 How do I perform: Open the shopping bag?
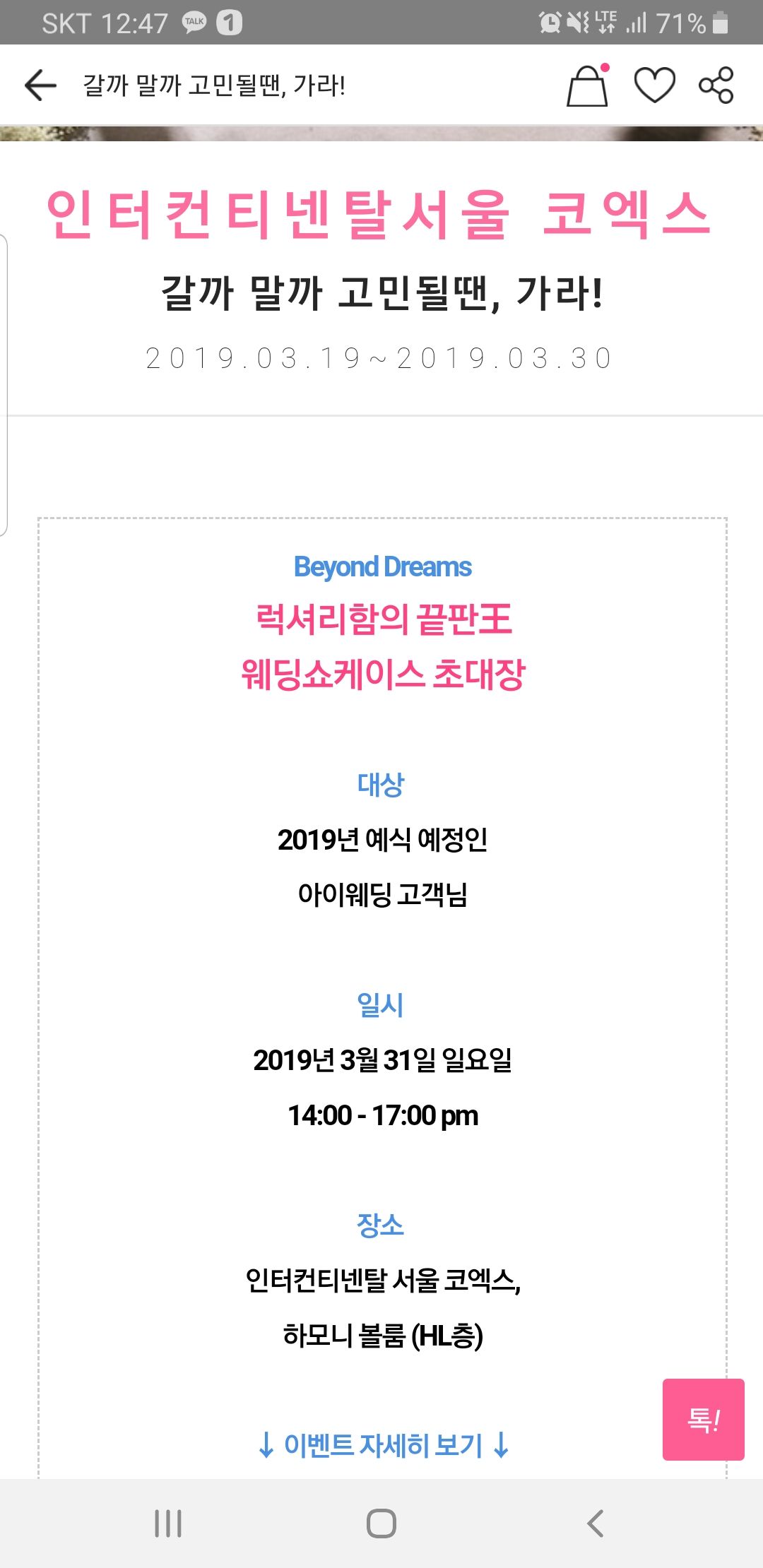click(x=588, y=85)
